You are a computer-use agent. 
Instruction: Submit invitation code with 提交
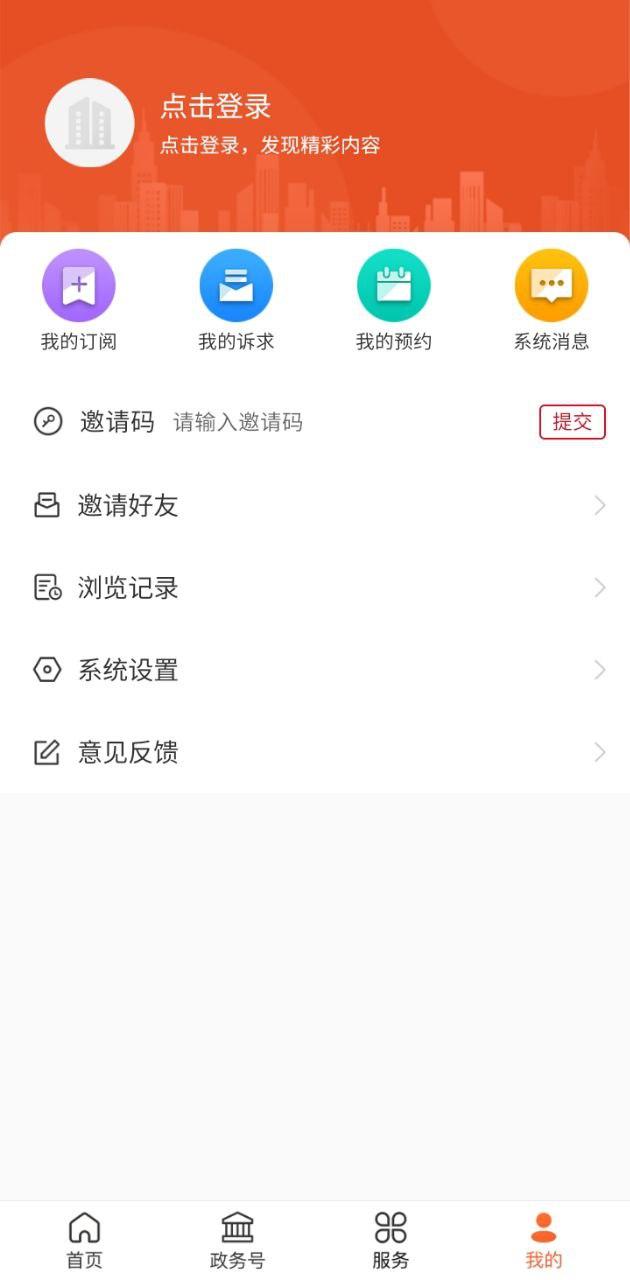[572, 422]
